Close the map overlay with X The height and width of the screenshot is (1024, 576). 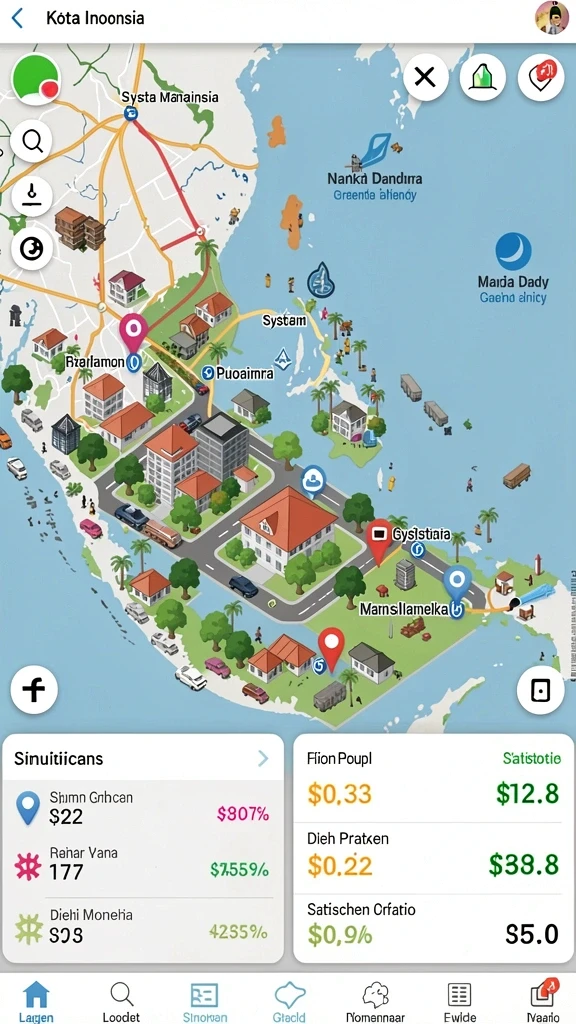pyautogui.click(x=425, y=77)
